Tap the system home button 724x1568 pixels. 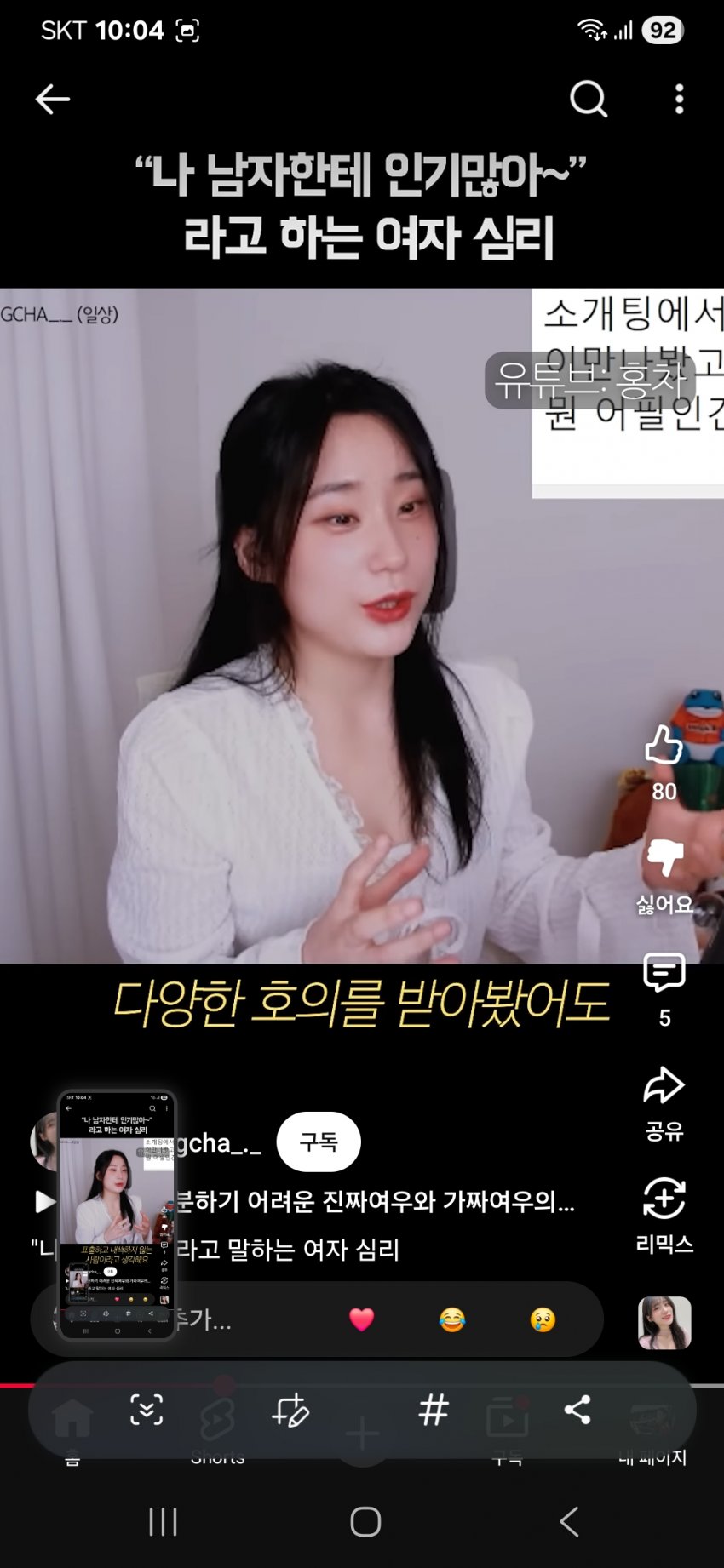point(365,1521)
